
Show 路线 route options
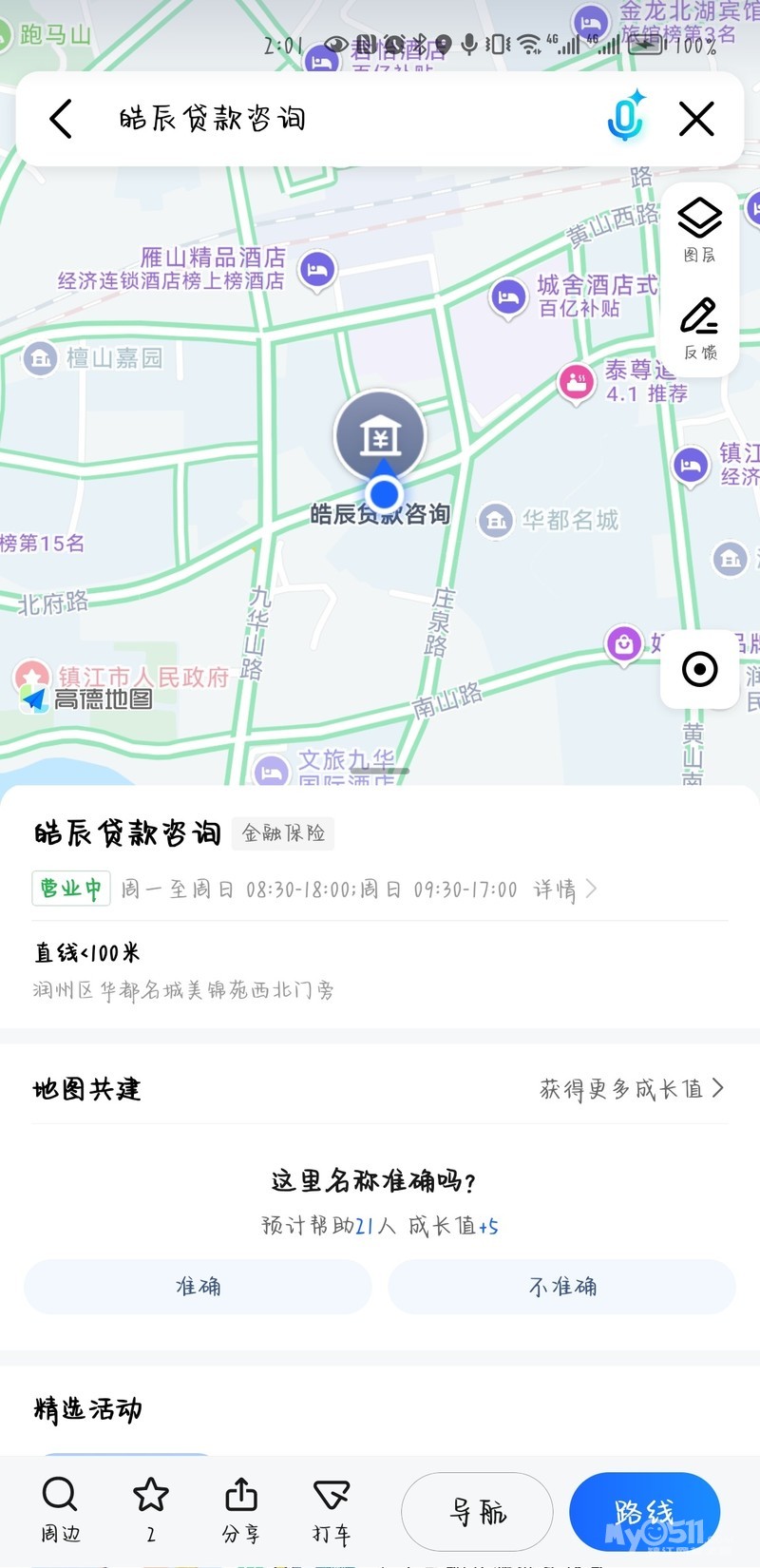pyautogui.click(x=644, y=1511)
